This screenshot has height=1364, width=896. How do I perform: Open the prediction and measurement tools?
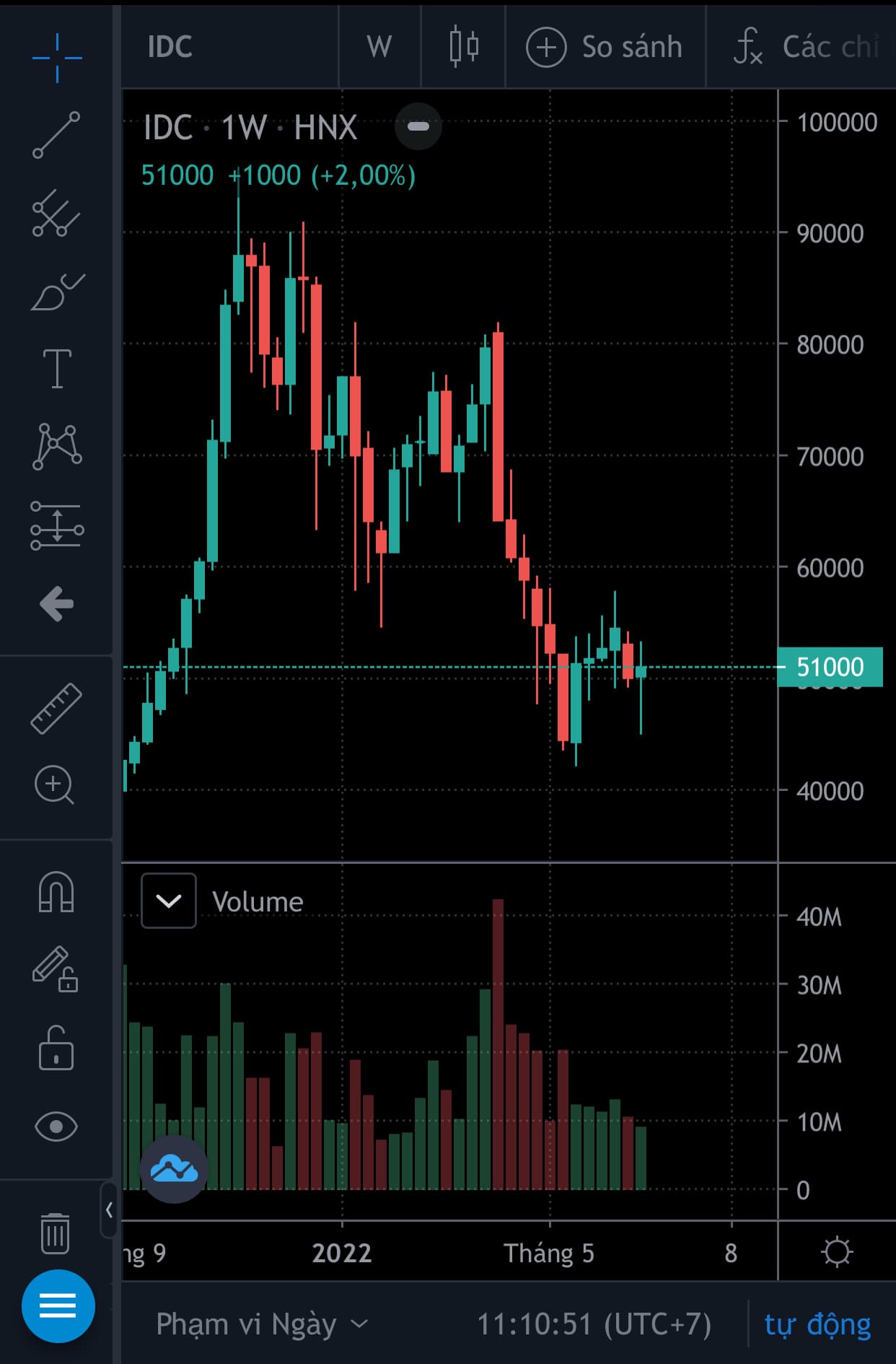pyautogui.click(x=57, y=525)
